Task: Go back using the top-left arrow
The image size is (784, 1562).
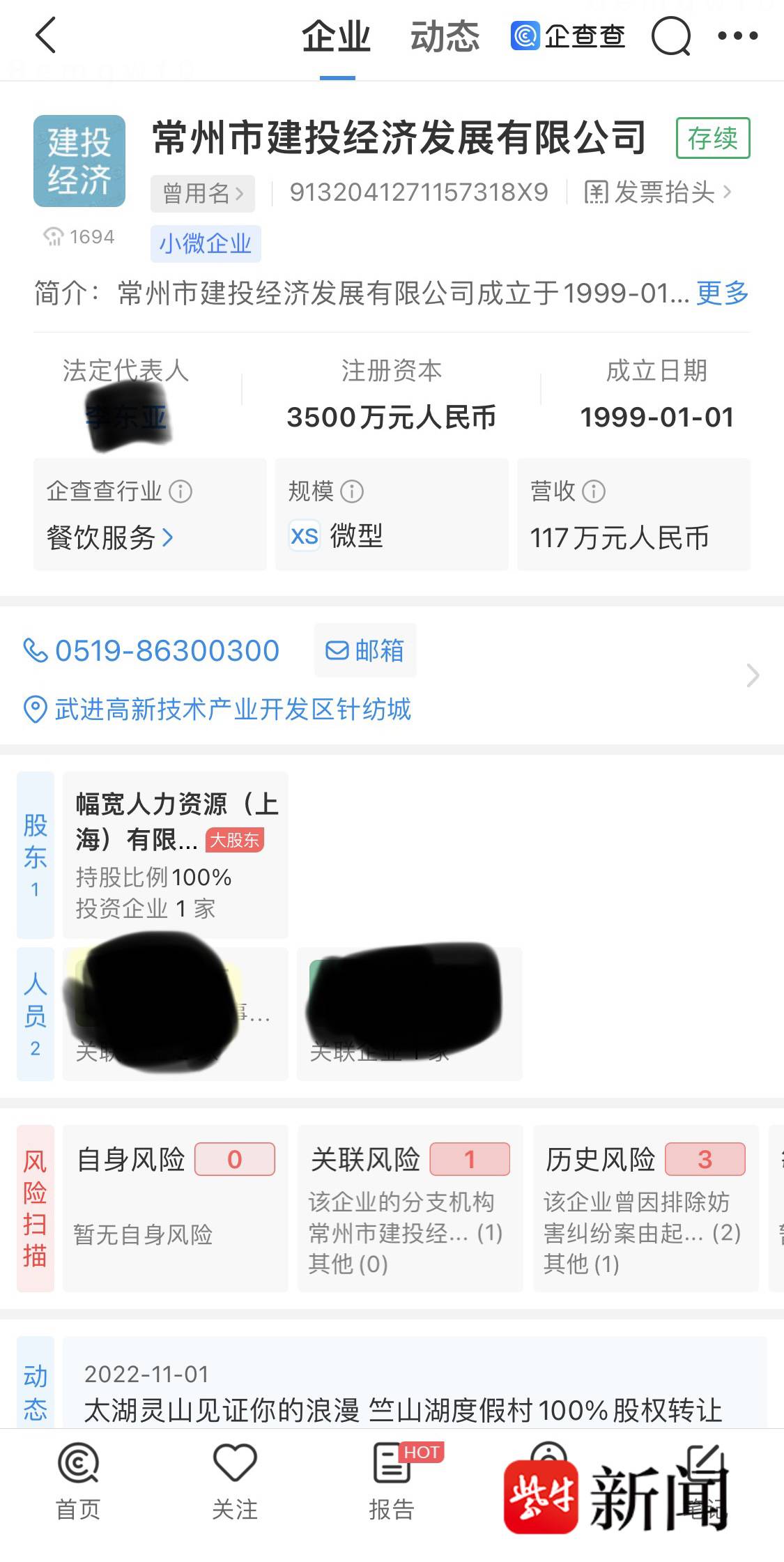Action: [46, 36]
